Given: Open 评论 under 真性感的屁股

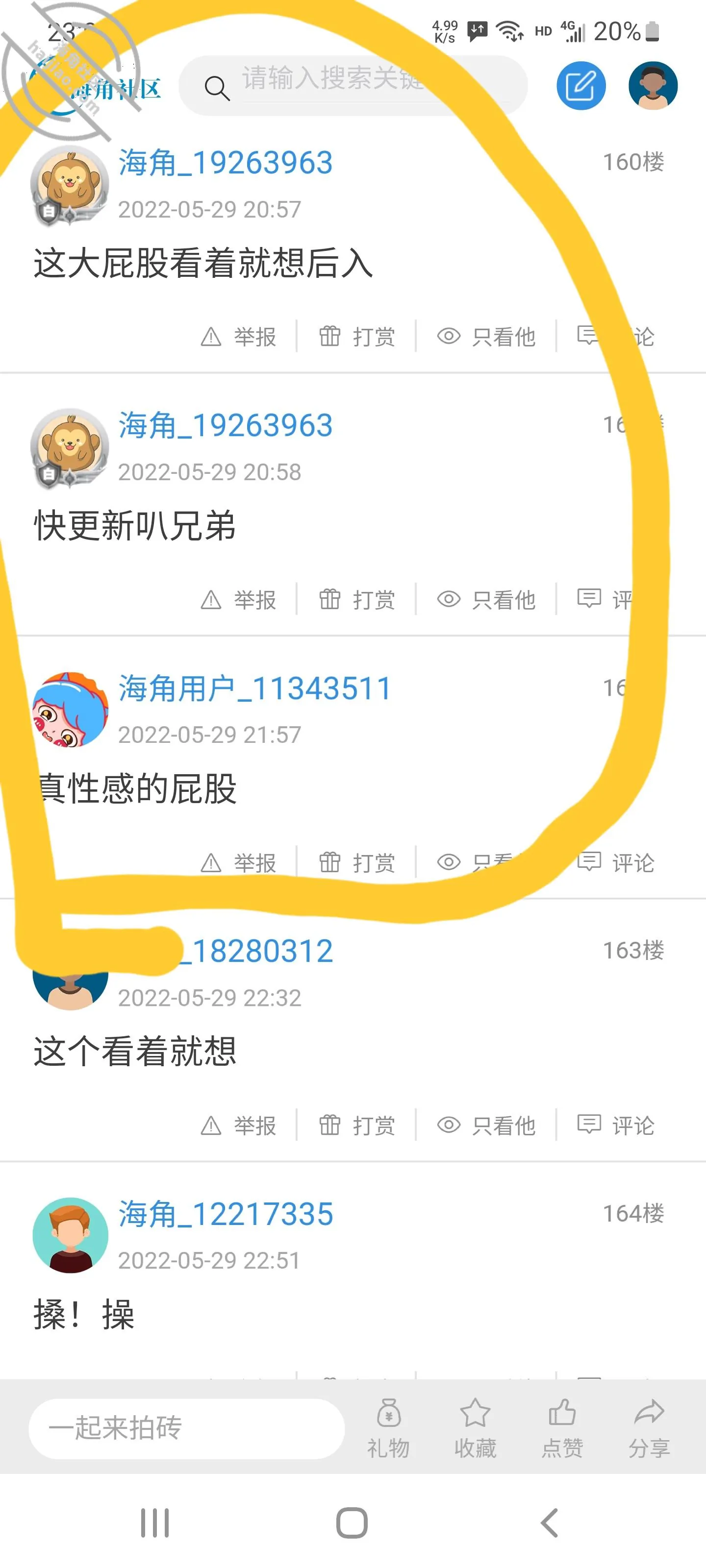Looking at the screenshot, I should point(616,862).
